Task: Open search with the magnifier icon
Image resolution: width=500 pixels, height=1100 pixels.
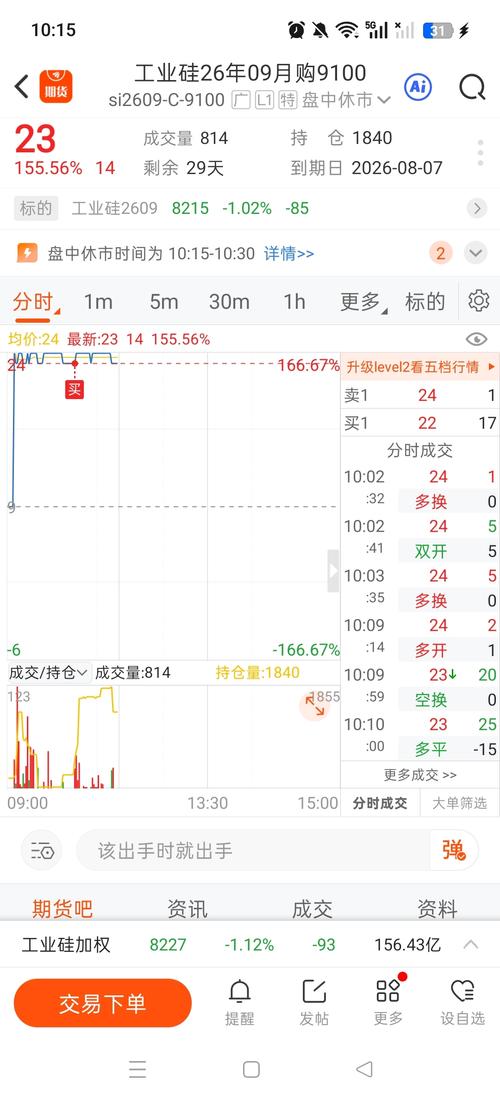Action: pos(472,88)
